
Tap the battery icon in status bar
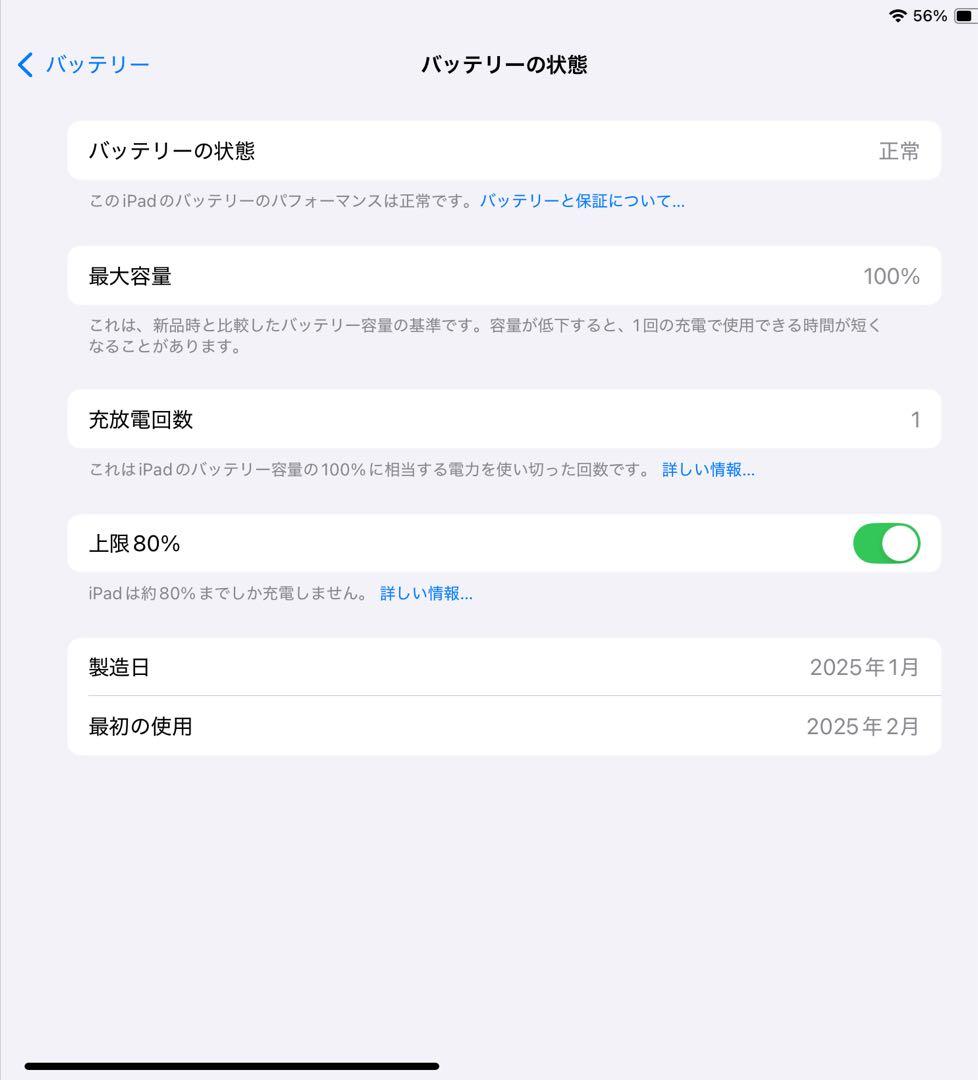[963, 15]
